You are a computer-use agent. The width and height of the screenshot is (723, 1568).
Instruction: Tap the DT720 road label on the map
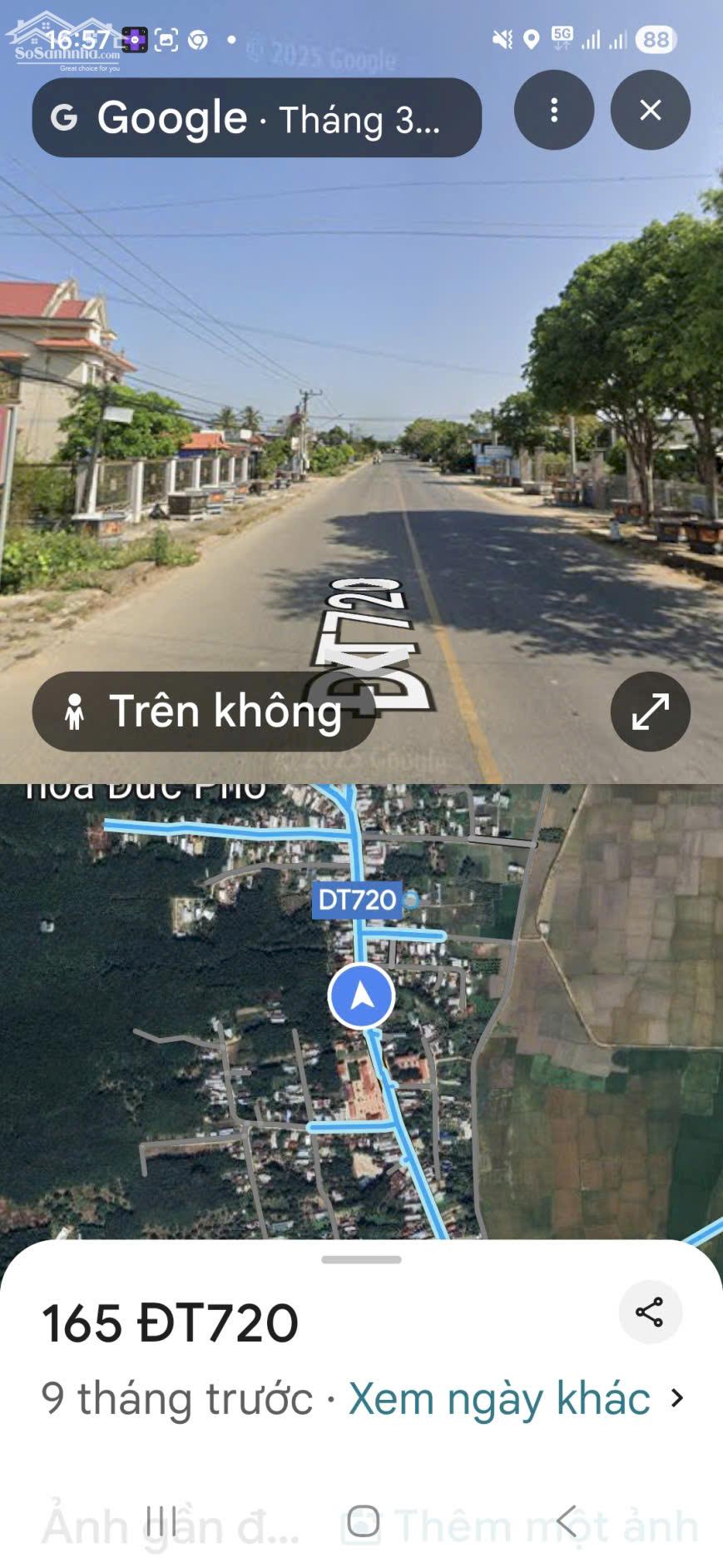(357, 900)
